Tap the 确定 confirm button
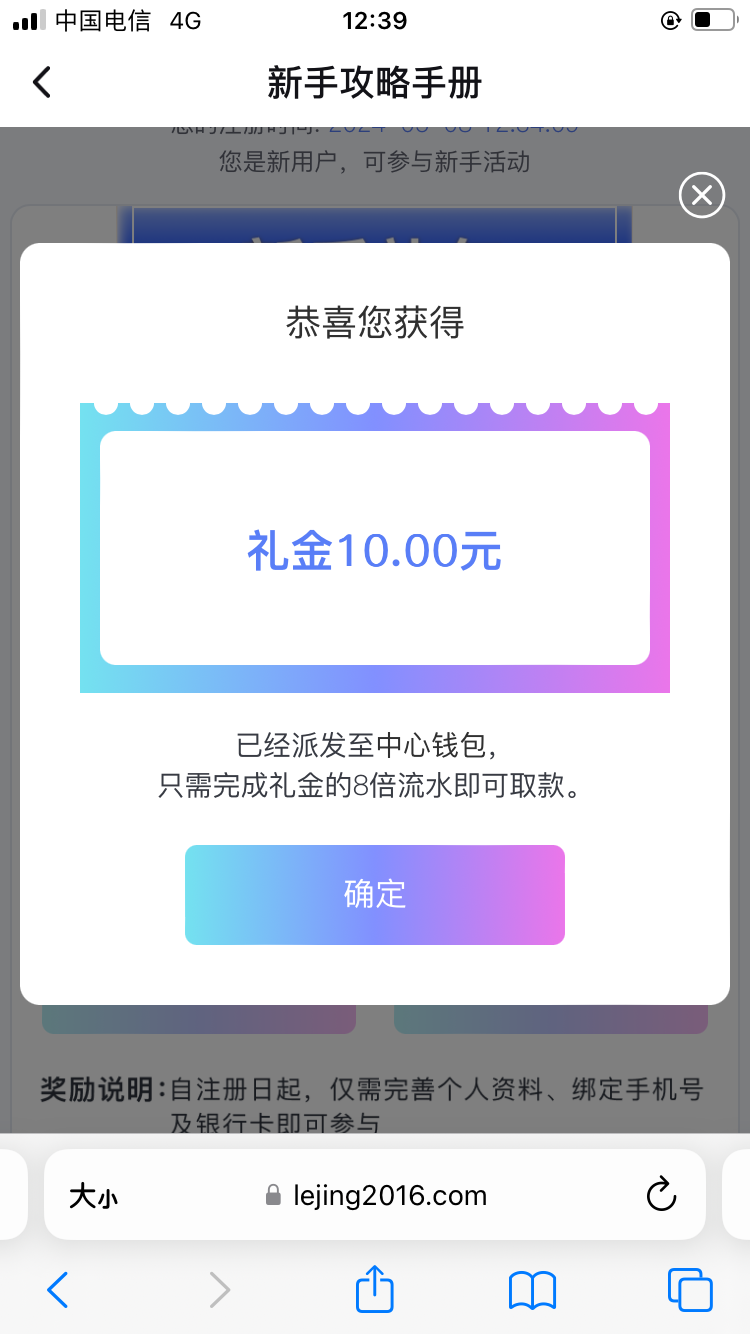 coord(375,894)
